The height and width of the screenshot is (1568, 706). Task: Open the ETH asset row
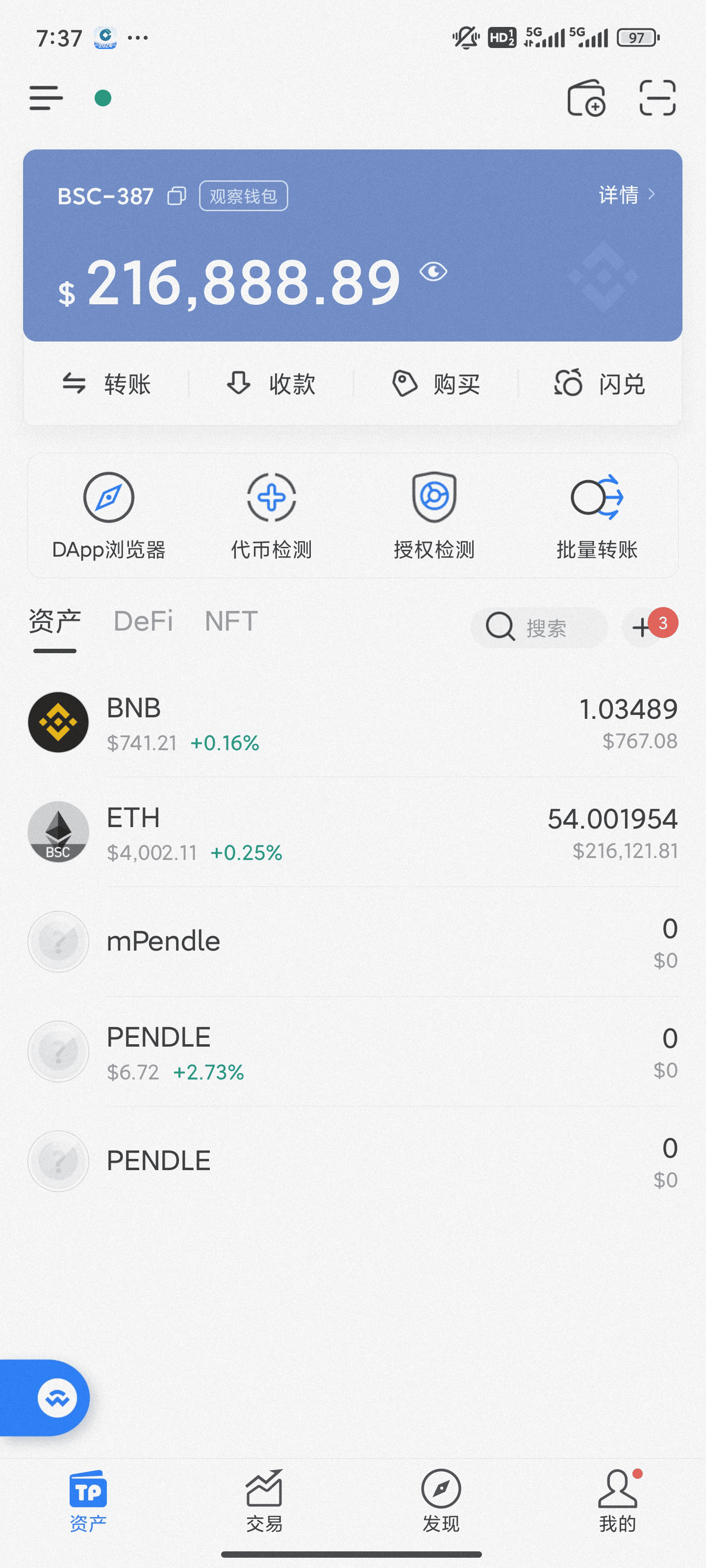[x=353, y=832]
